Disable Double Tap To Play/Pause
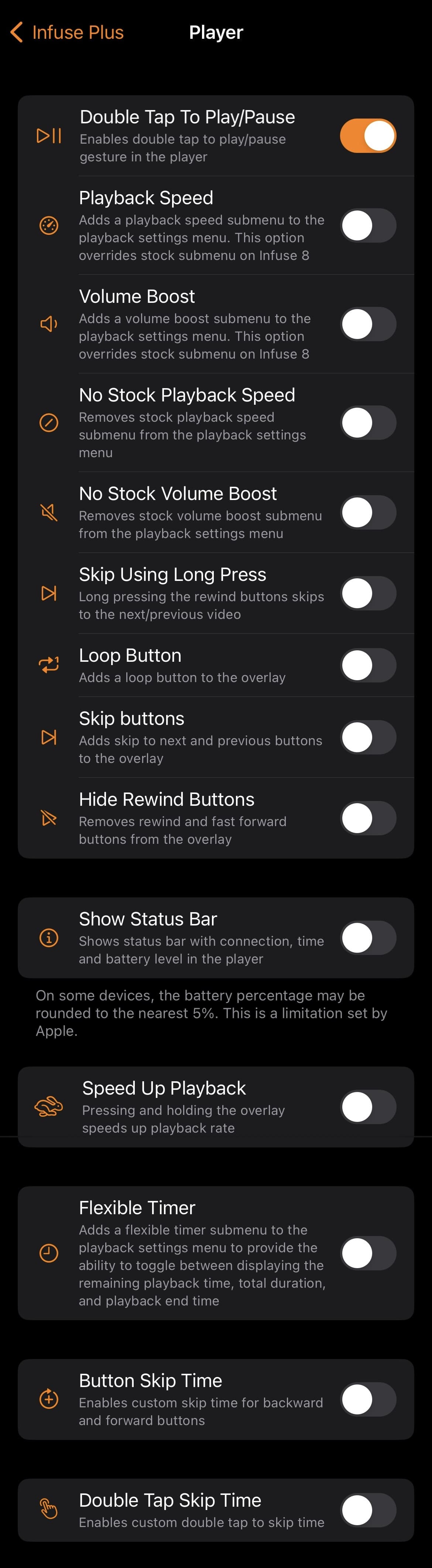This screenshot has width=432, height=1568. [367, 136]
